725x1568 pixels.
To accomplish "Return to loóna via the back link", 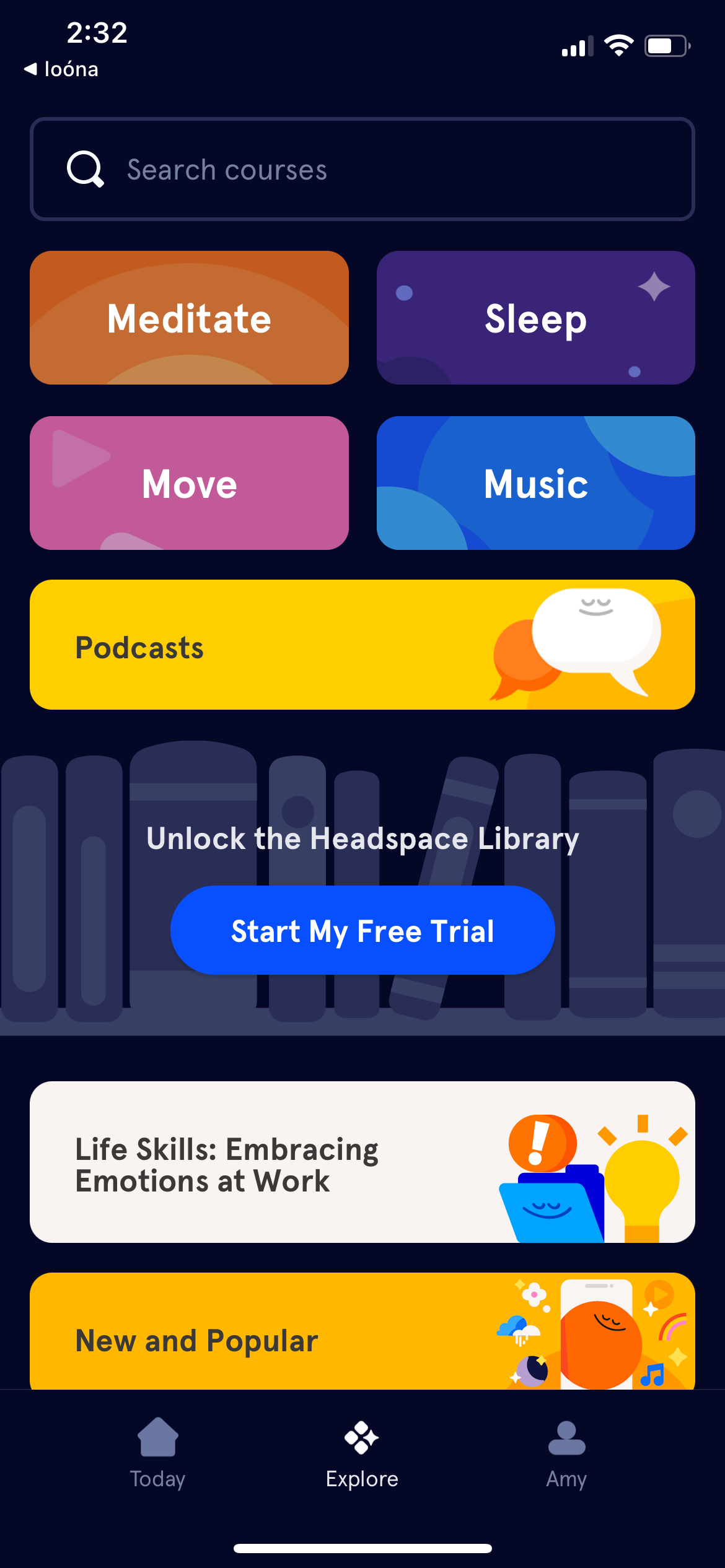I will click(62, 69).
